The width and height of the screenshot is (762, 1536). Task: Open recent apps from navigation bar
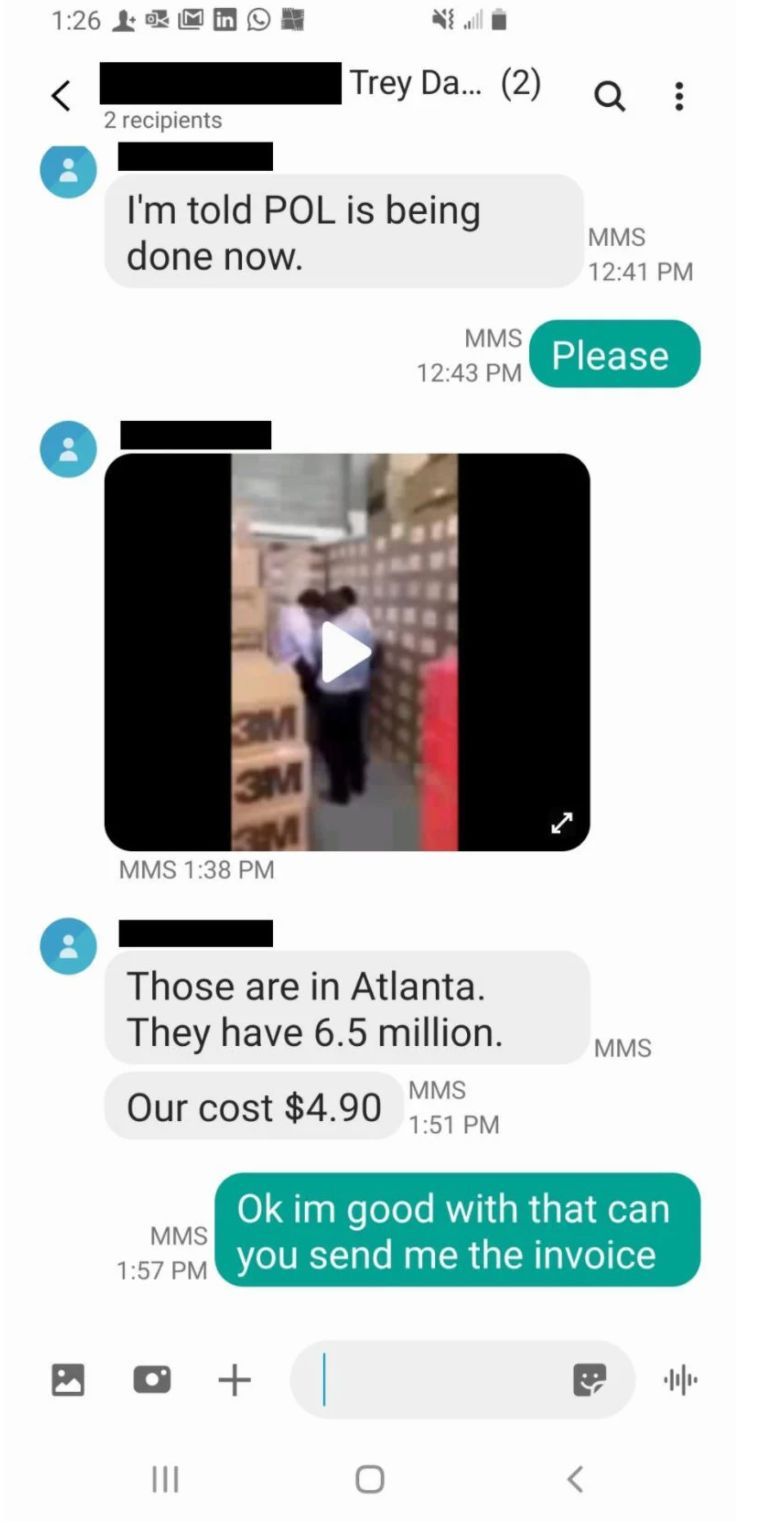coord(164,1478)
